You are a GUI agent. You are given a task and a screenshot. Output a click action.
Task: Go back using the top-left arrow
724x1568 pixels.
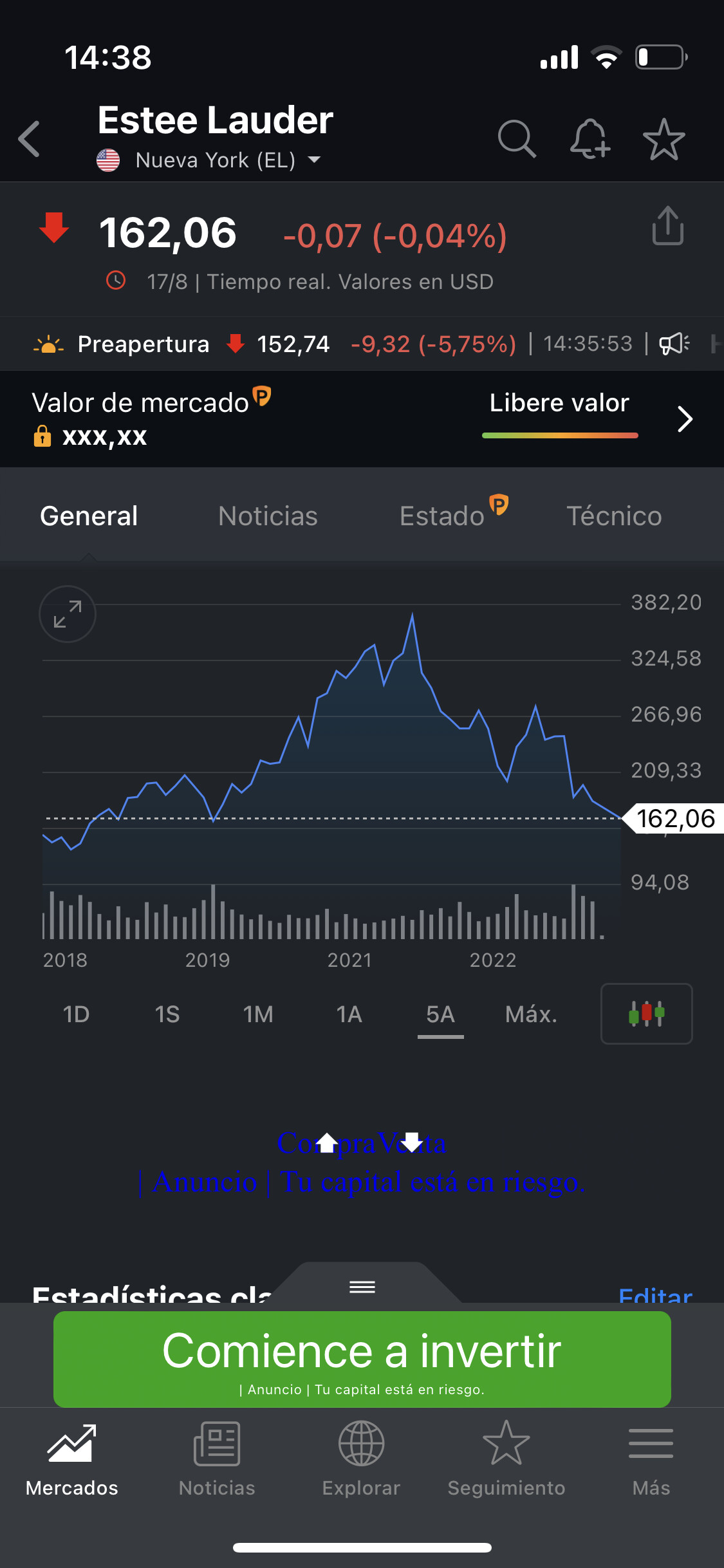click(30, 138)
